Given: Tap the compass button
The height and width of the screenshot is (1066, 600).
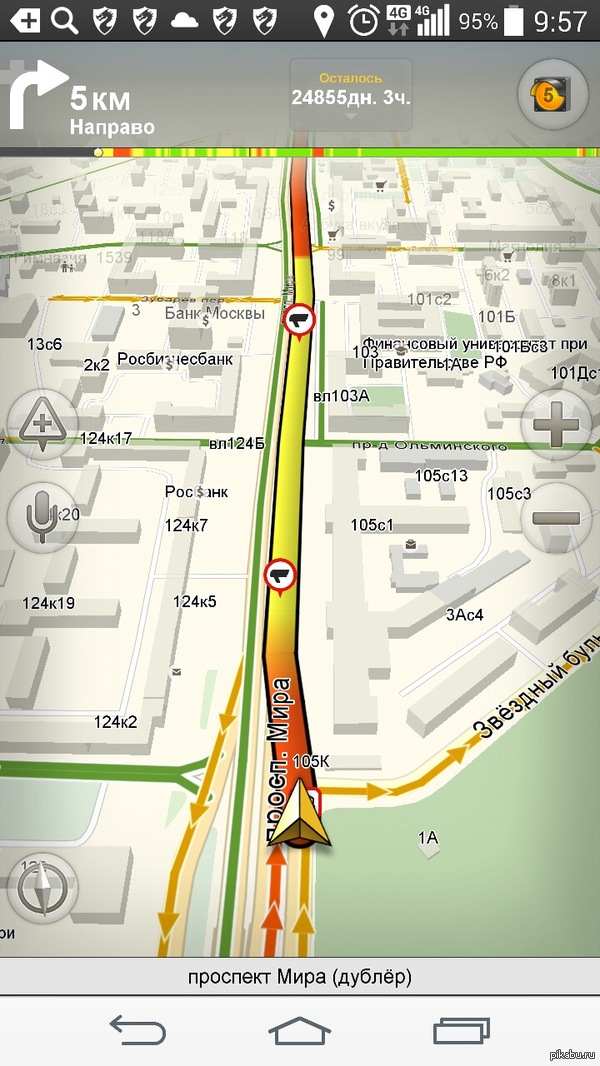Looking at the screenshot, I should click(x=42, y=886).
